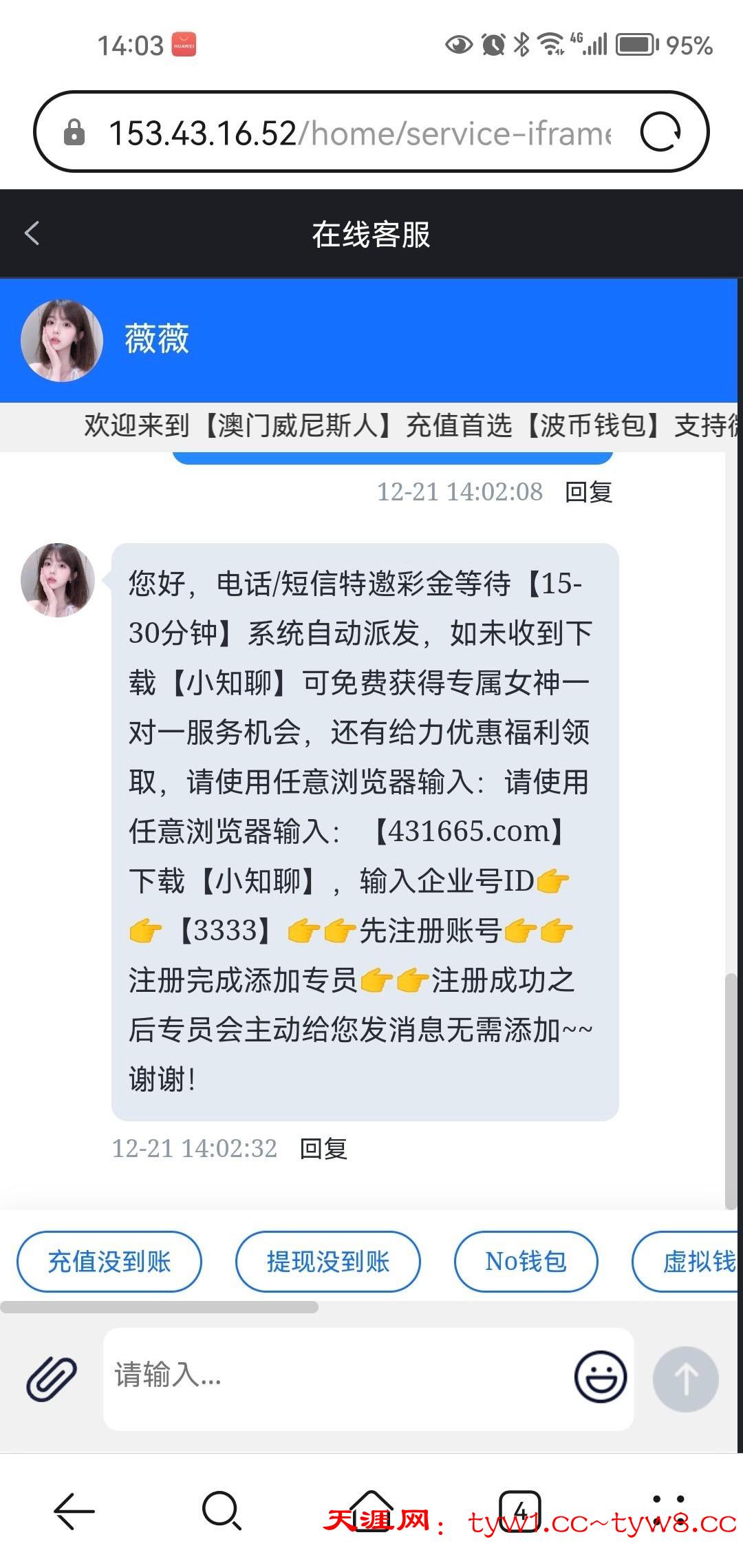Go to the browser home page
The height and width of the screenshot is (1568, 743).
(371, 1509)
